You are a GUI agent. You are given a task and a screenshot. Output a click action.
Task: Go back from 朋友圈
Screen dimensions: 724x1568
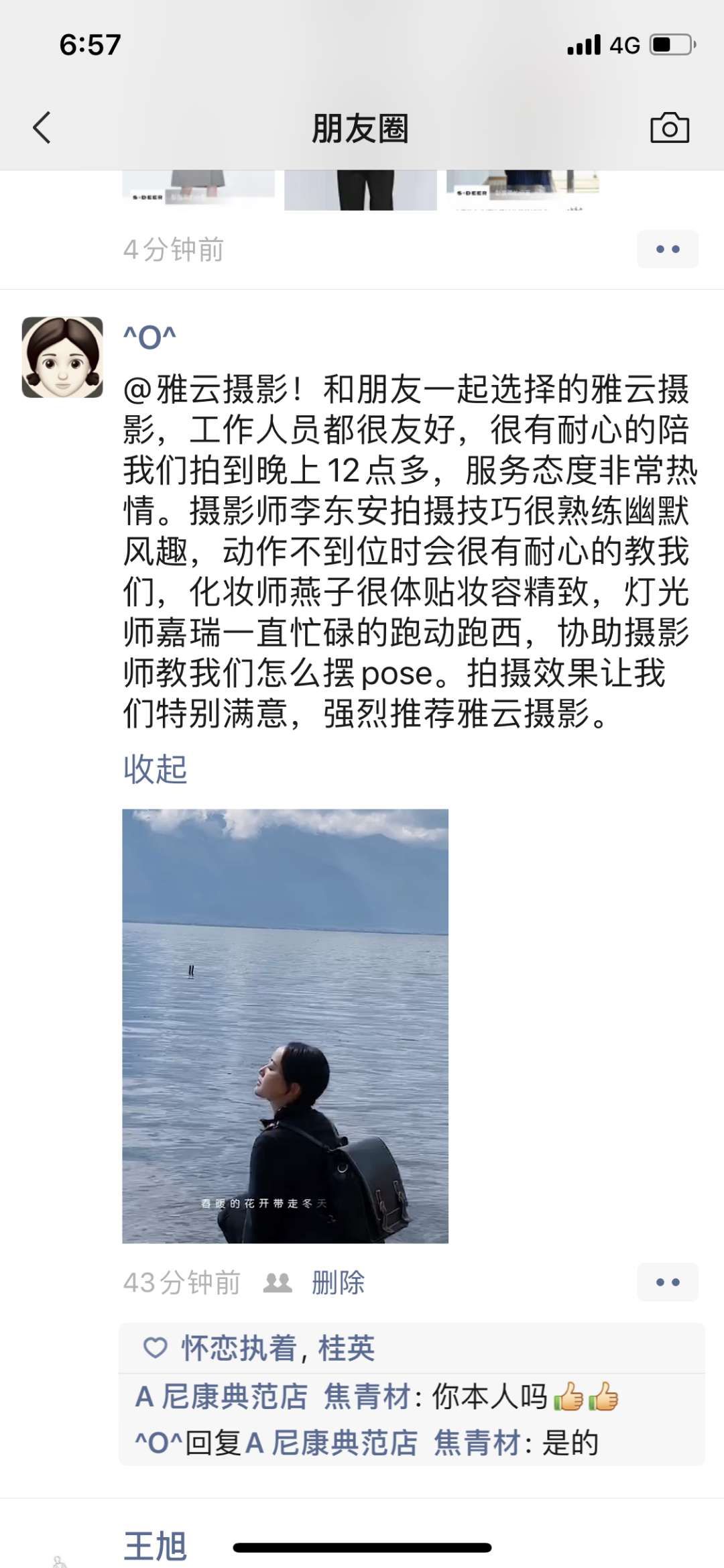(x=42, y=127)
